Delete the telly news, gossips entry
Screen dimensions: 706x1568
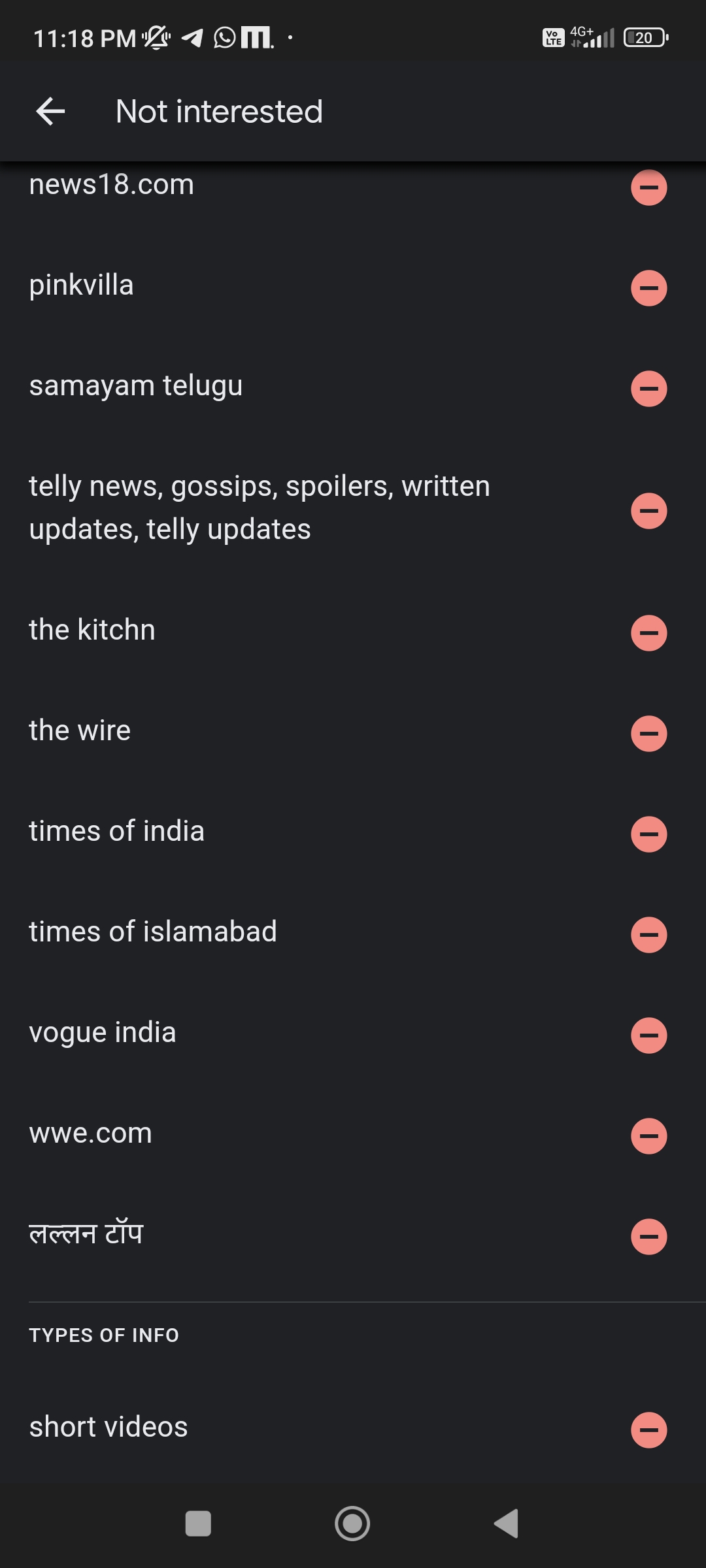pos(648,511)
